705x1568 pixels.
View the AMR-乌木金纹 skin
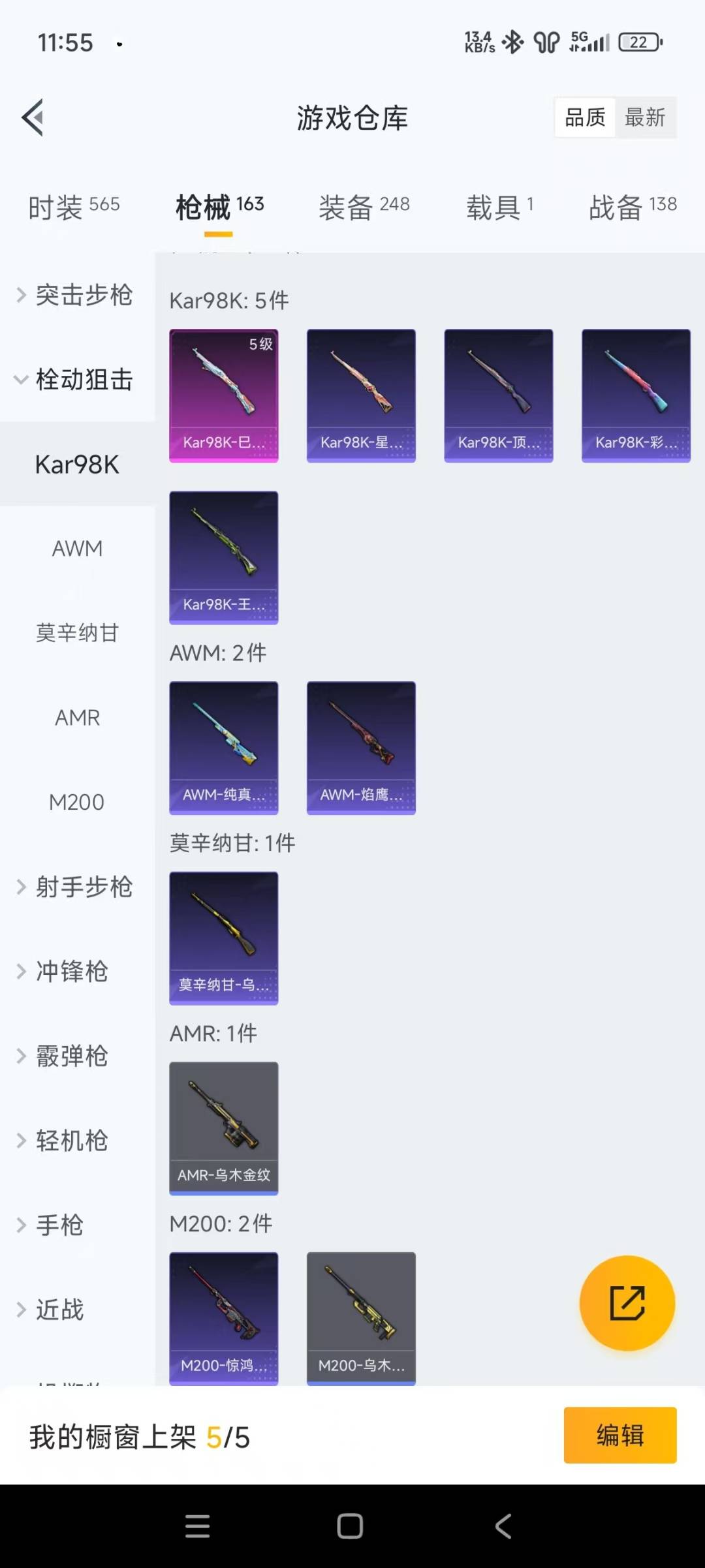click(x=224, y=1128)
